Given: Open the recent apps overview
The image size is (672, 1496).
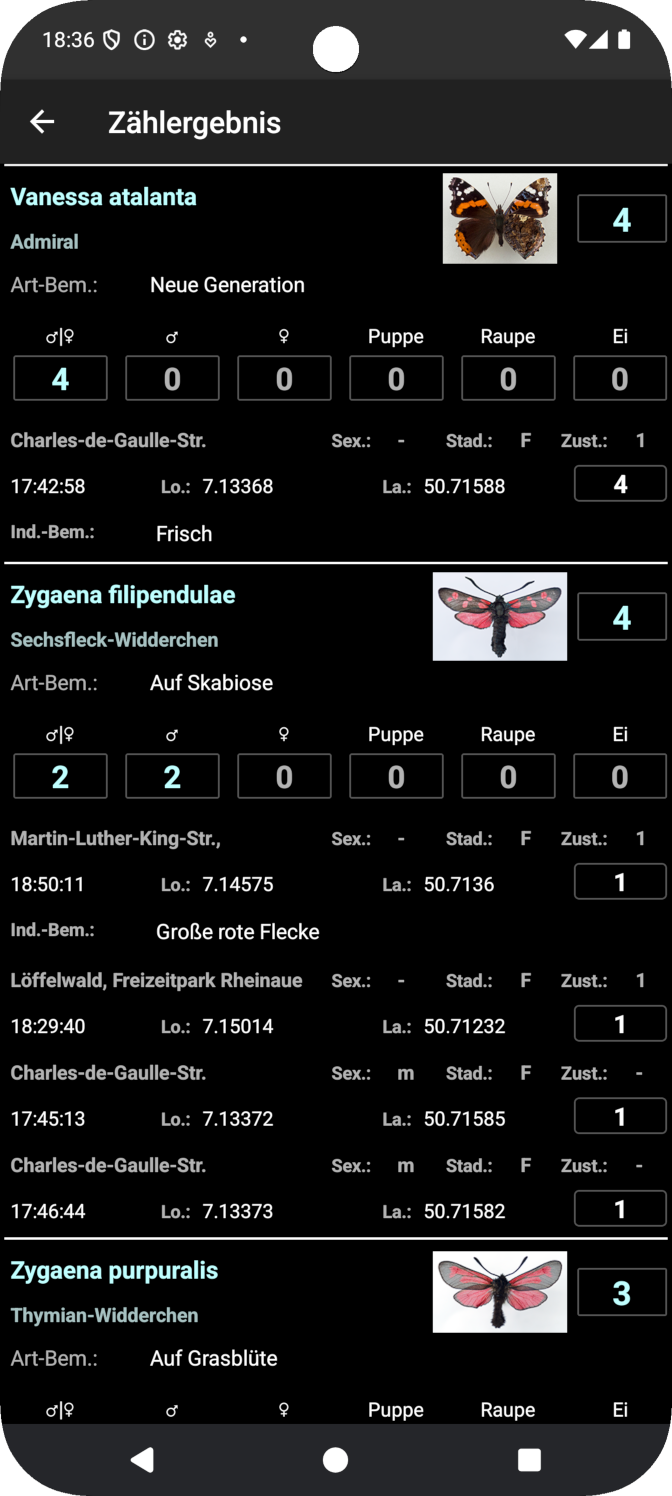Looking at the screenshot, I should (x=529, y=1460).
